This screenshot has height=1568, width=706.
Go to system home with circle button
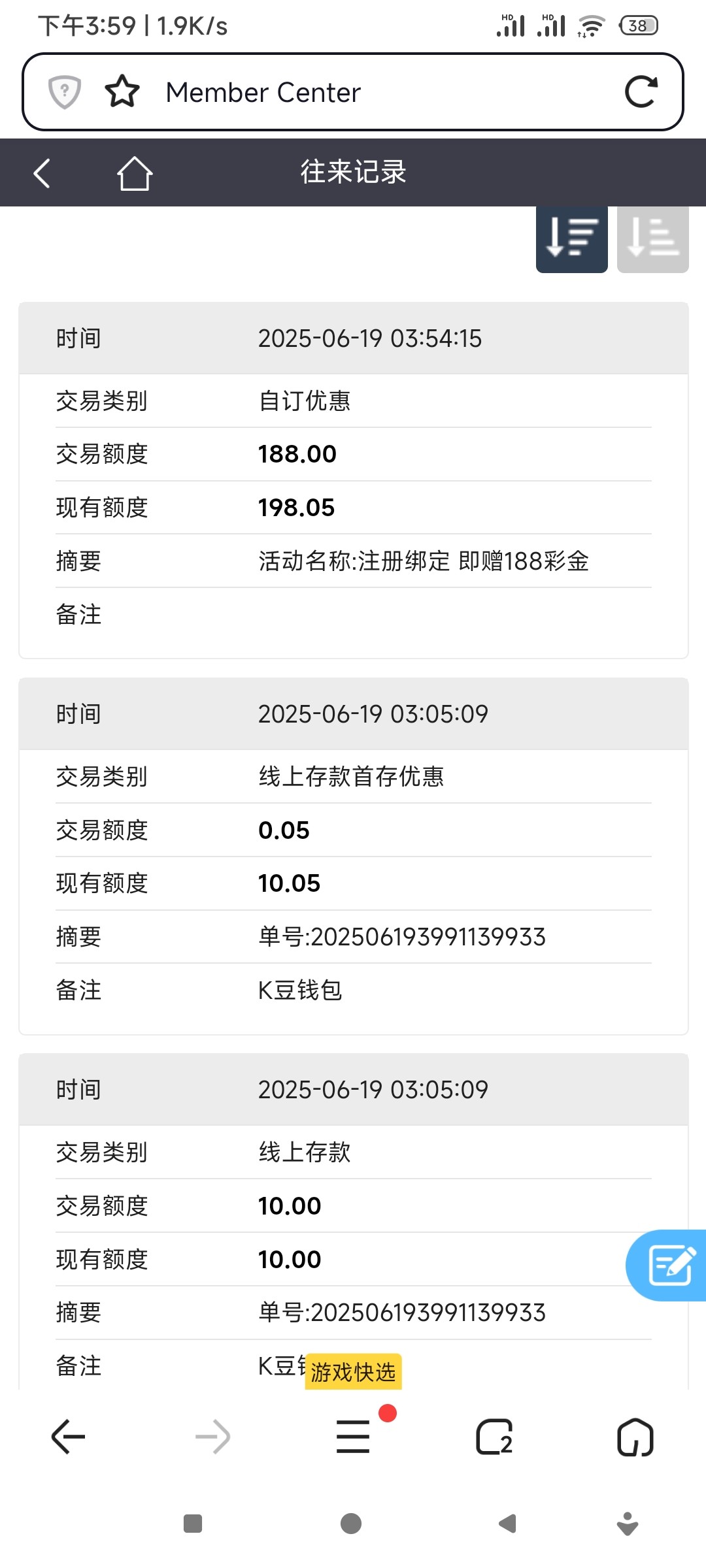pyautogui.click(x=351, y=1524)
